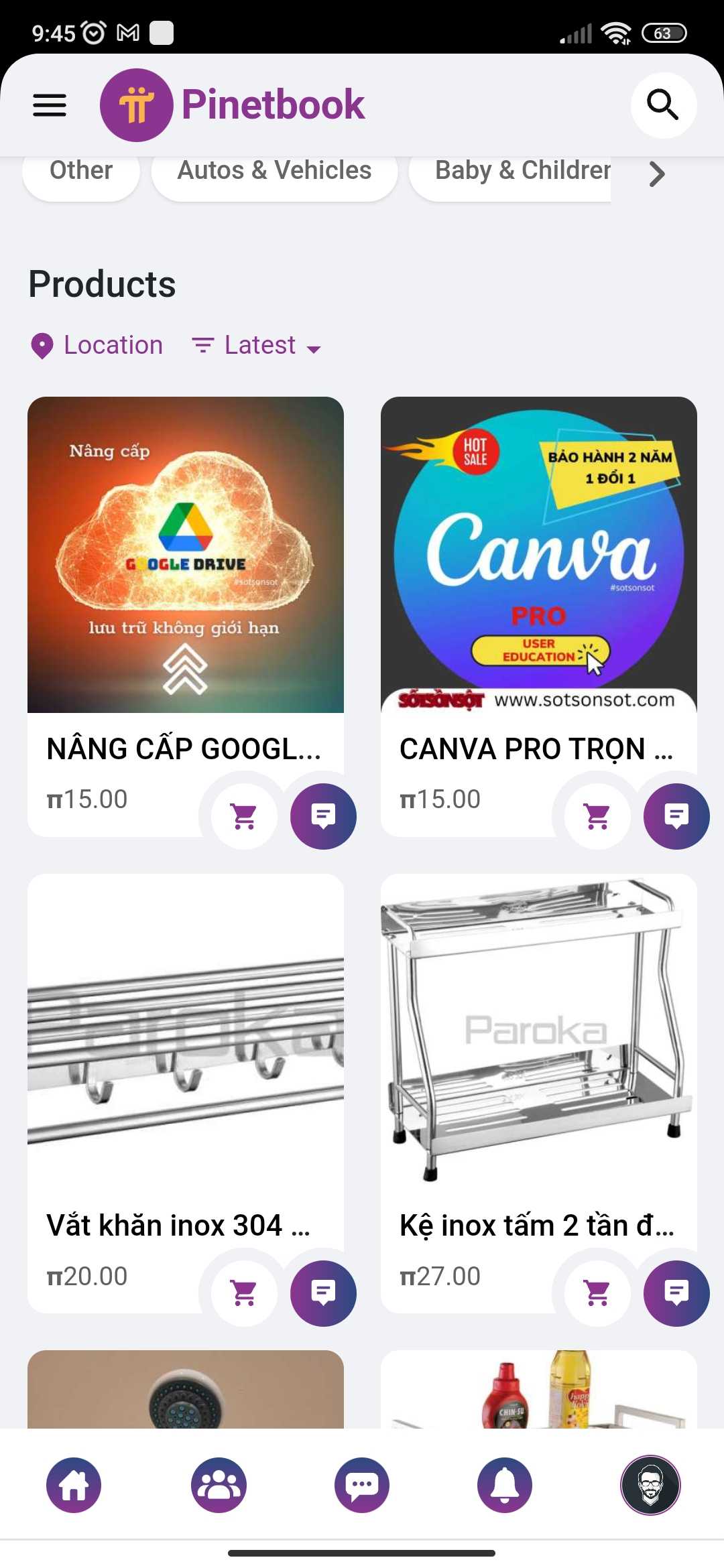
Task: Open the hamburger drawer menu
Action: 50,105
